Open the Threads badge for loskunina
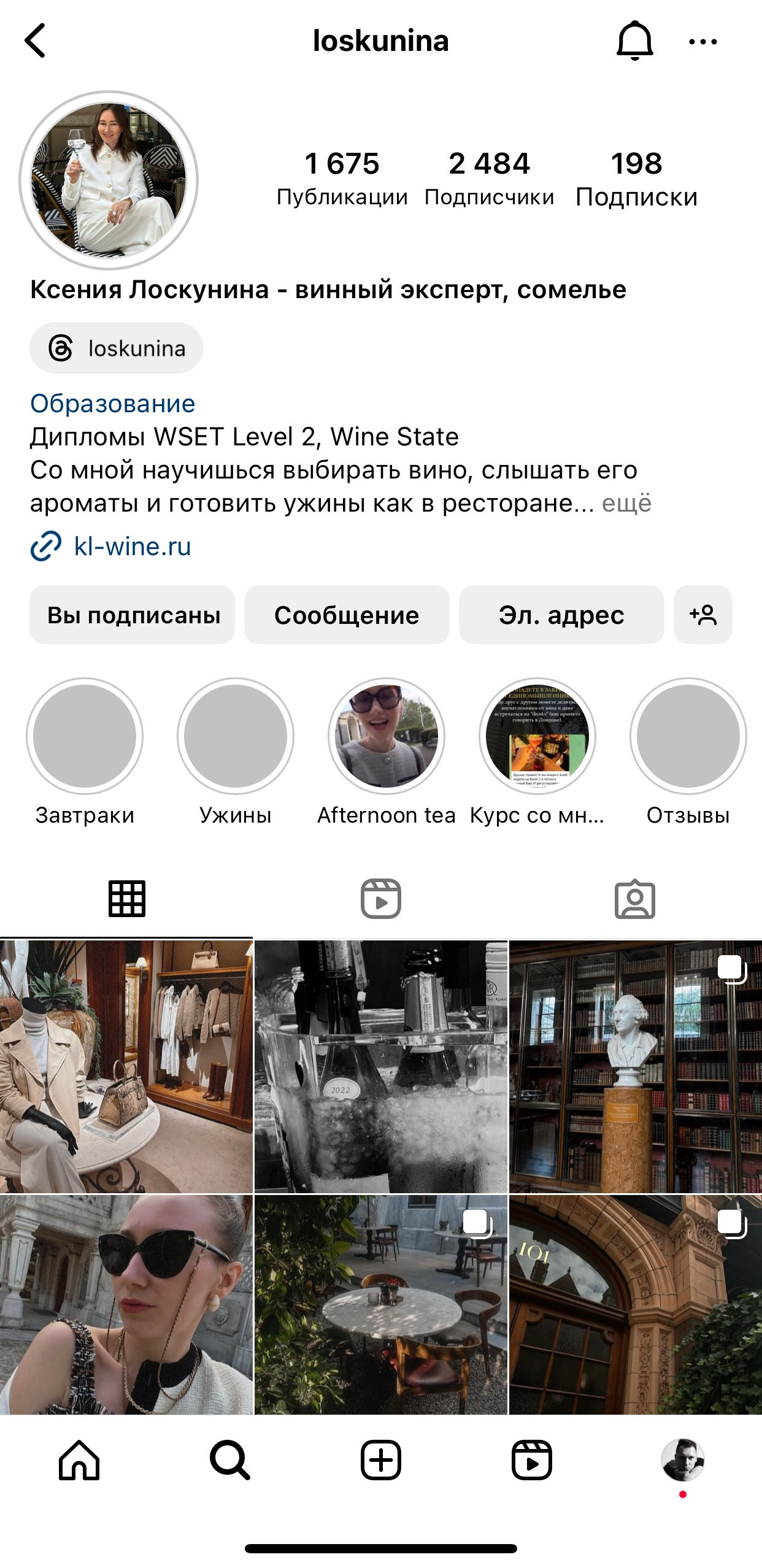Image resolution: width=762 pixels, height=1568 pixels. point(117,348)
